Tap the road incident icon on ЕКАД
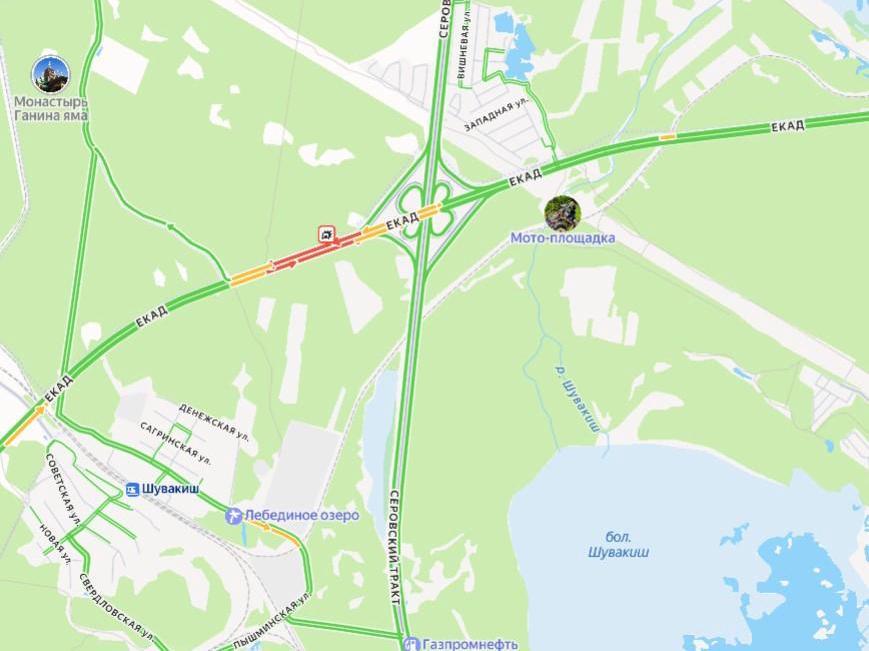Screen dimensions: 869x651 (x=327, y=234)
